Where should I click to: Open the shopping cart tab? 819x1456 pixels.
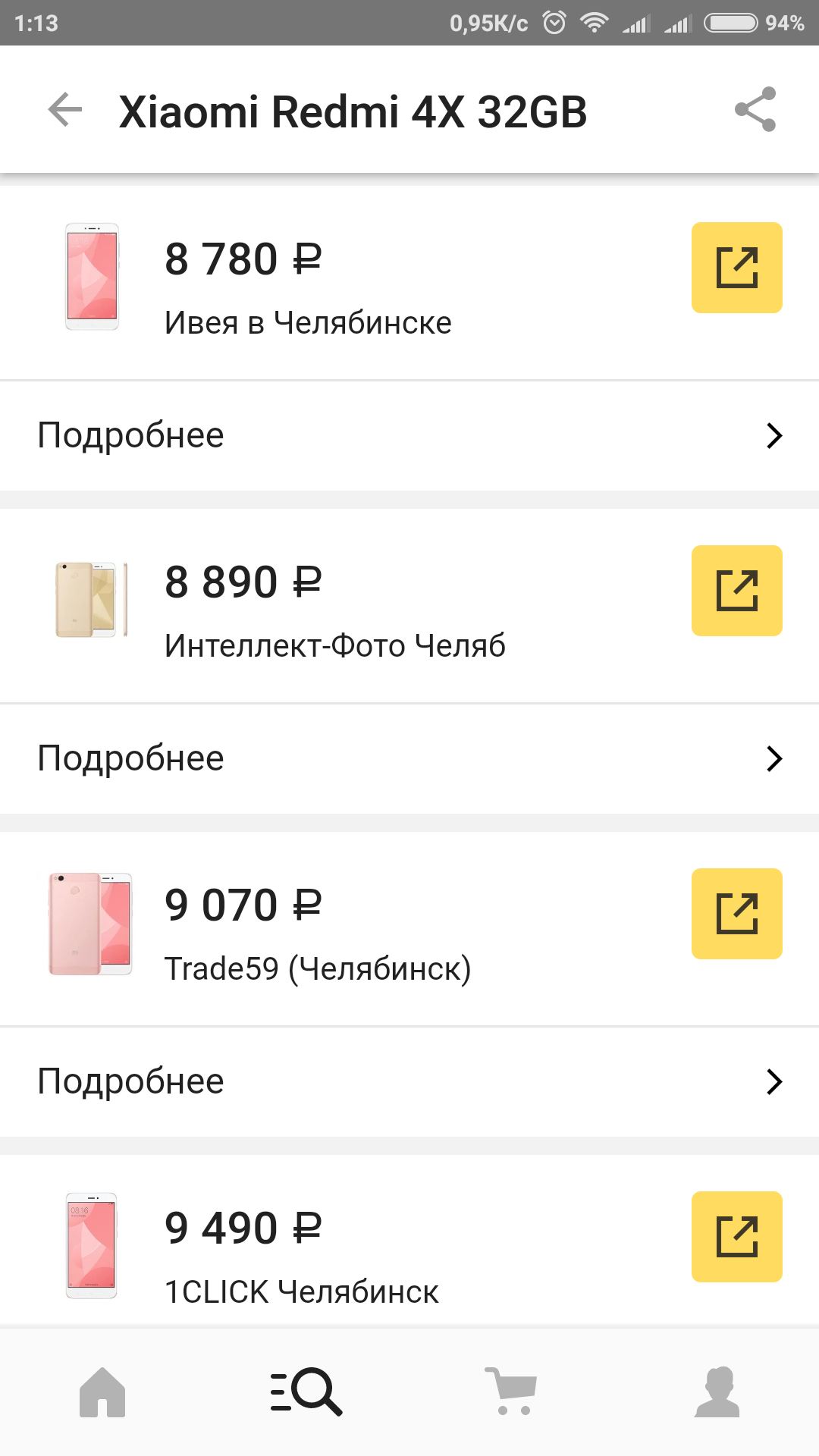(x=512, y=1392)
